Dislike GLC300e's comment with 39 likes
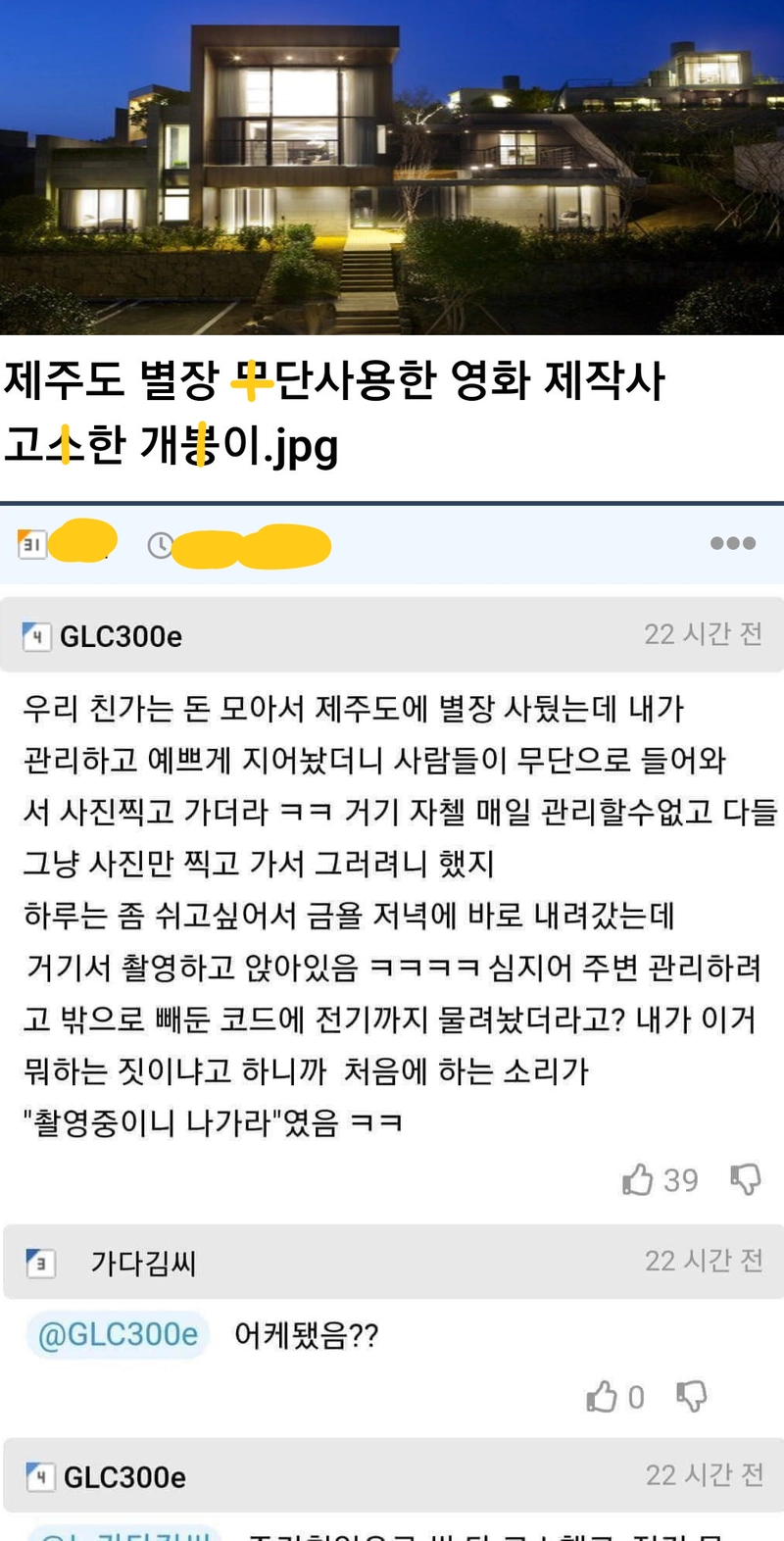Viewport: 784px width, 1541px height. point(746,1179)
